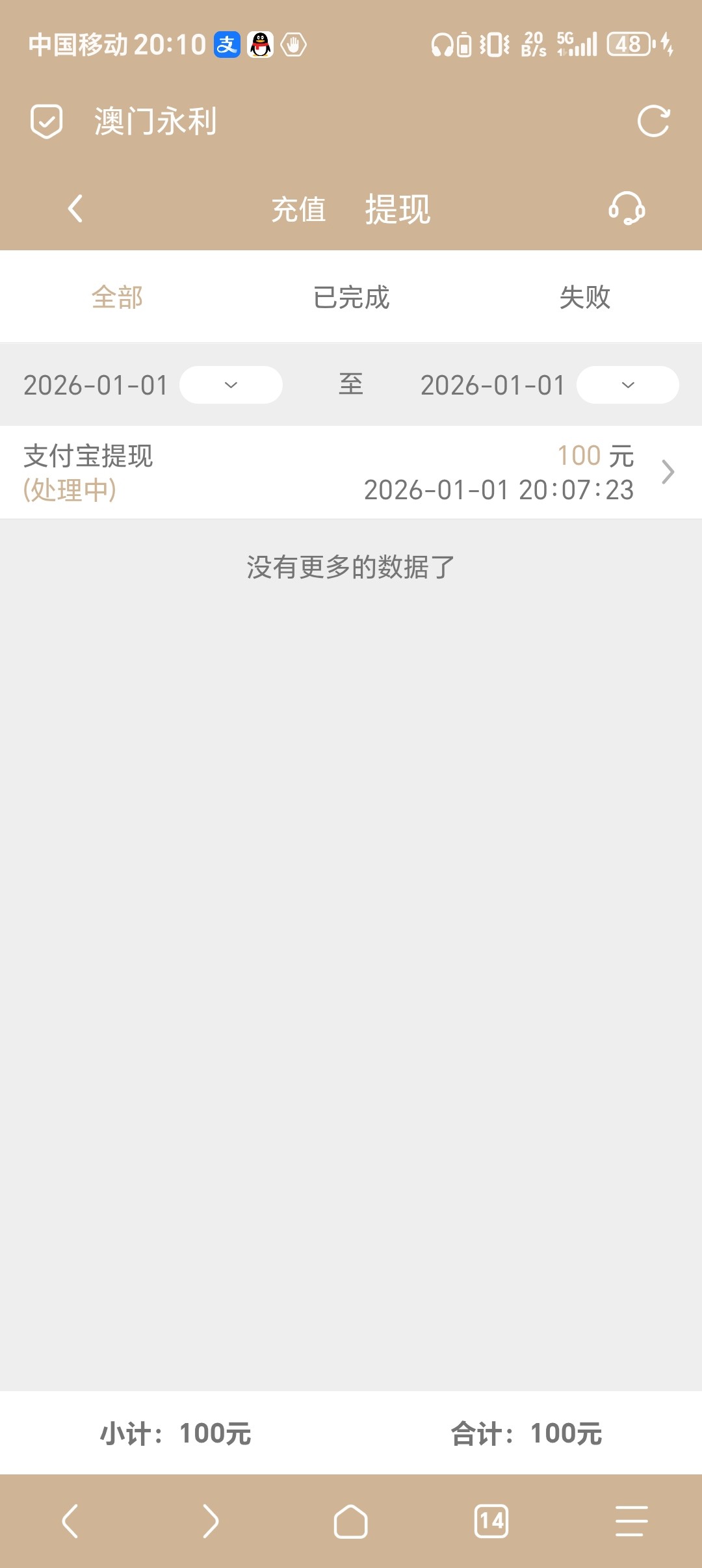Open recent apps via the 14 square icon
Image resolution: width=702 pixels, height=1568 pixels.
click(x=491, y=1521)
